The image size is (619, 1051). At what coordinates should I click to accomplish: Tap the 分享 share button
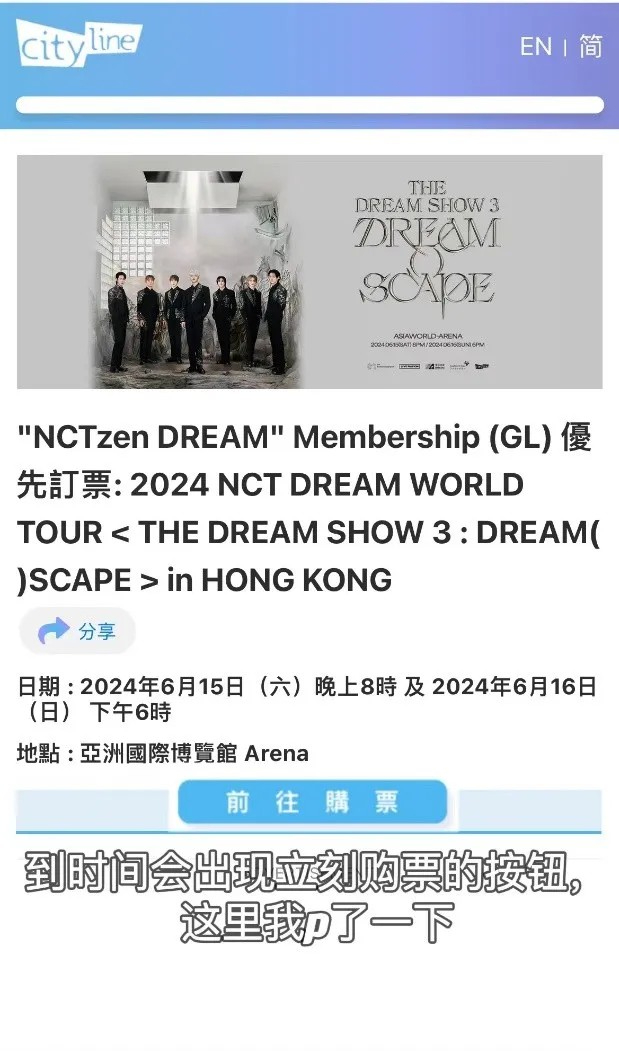click(78, 631)
